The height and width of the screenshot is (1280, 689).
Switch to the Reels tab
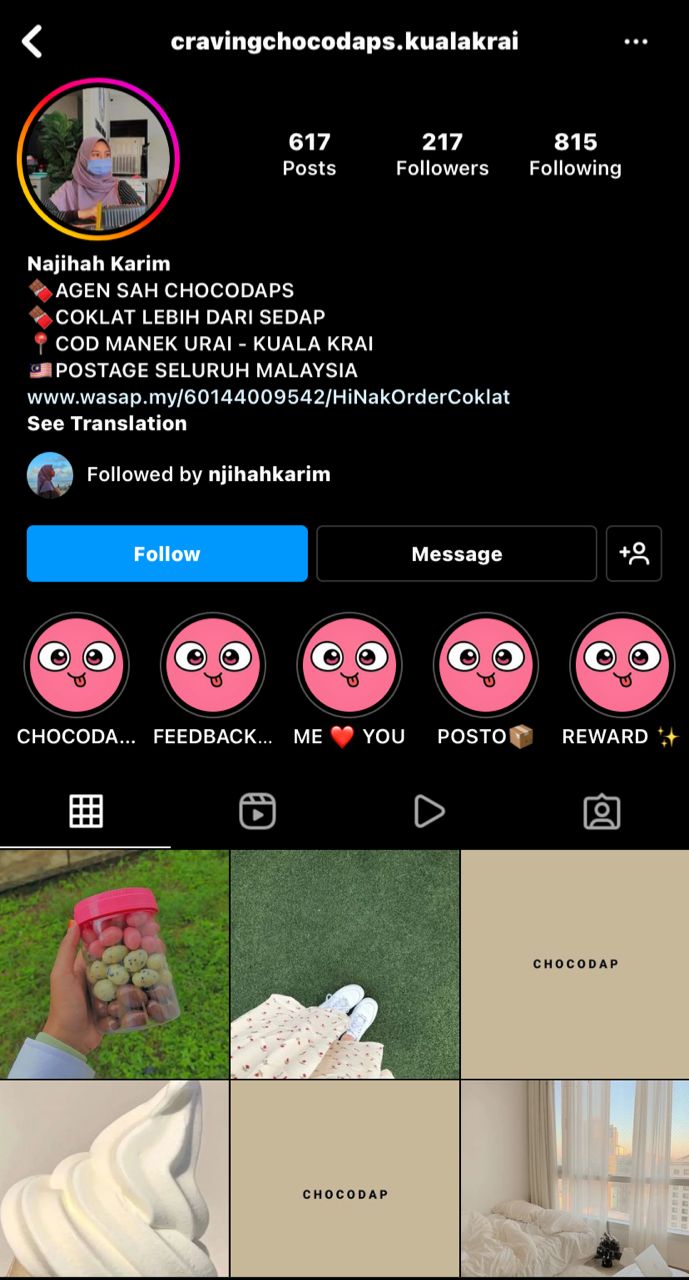tap(257, 811)
